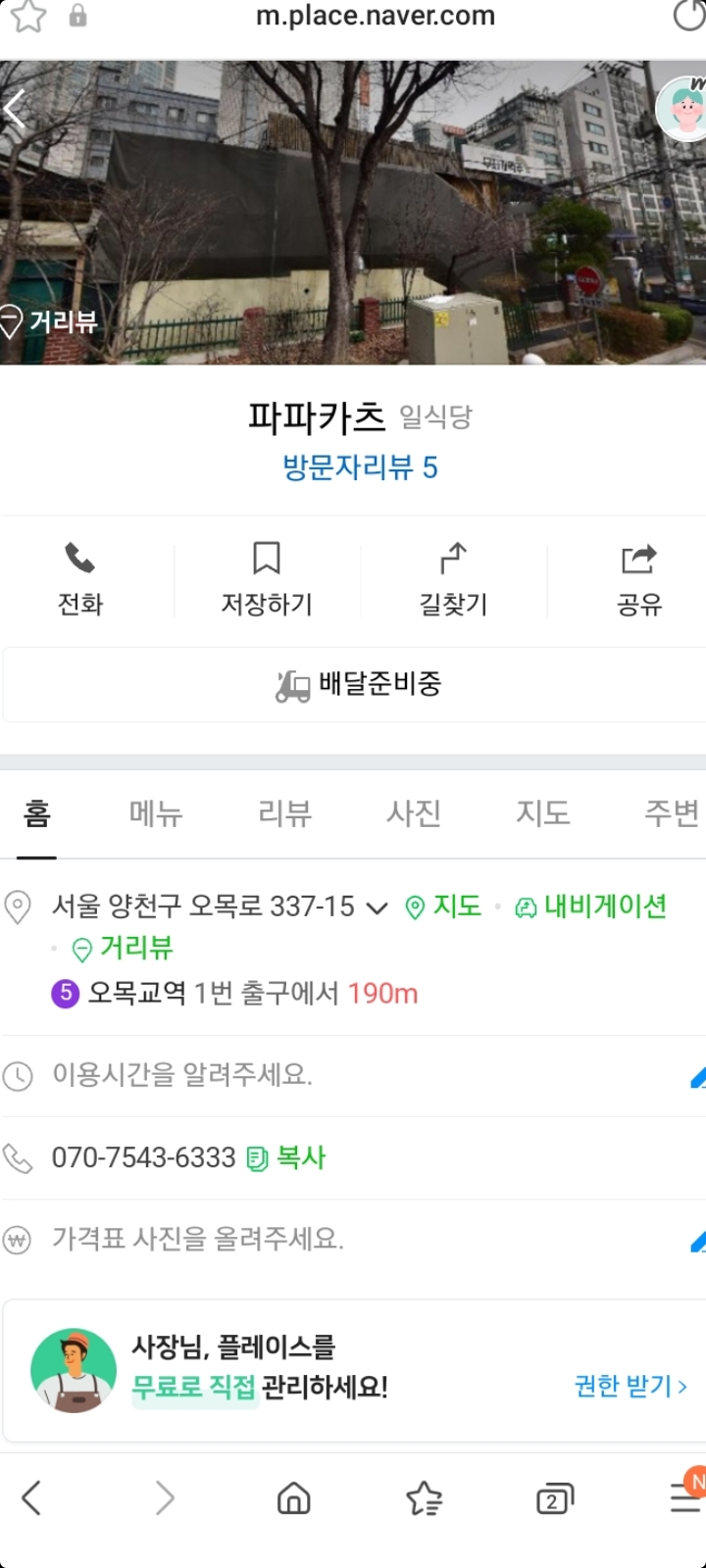
Task: Open the green 지도 link beside address
Action: (443, 906)
